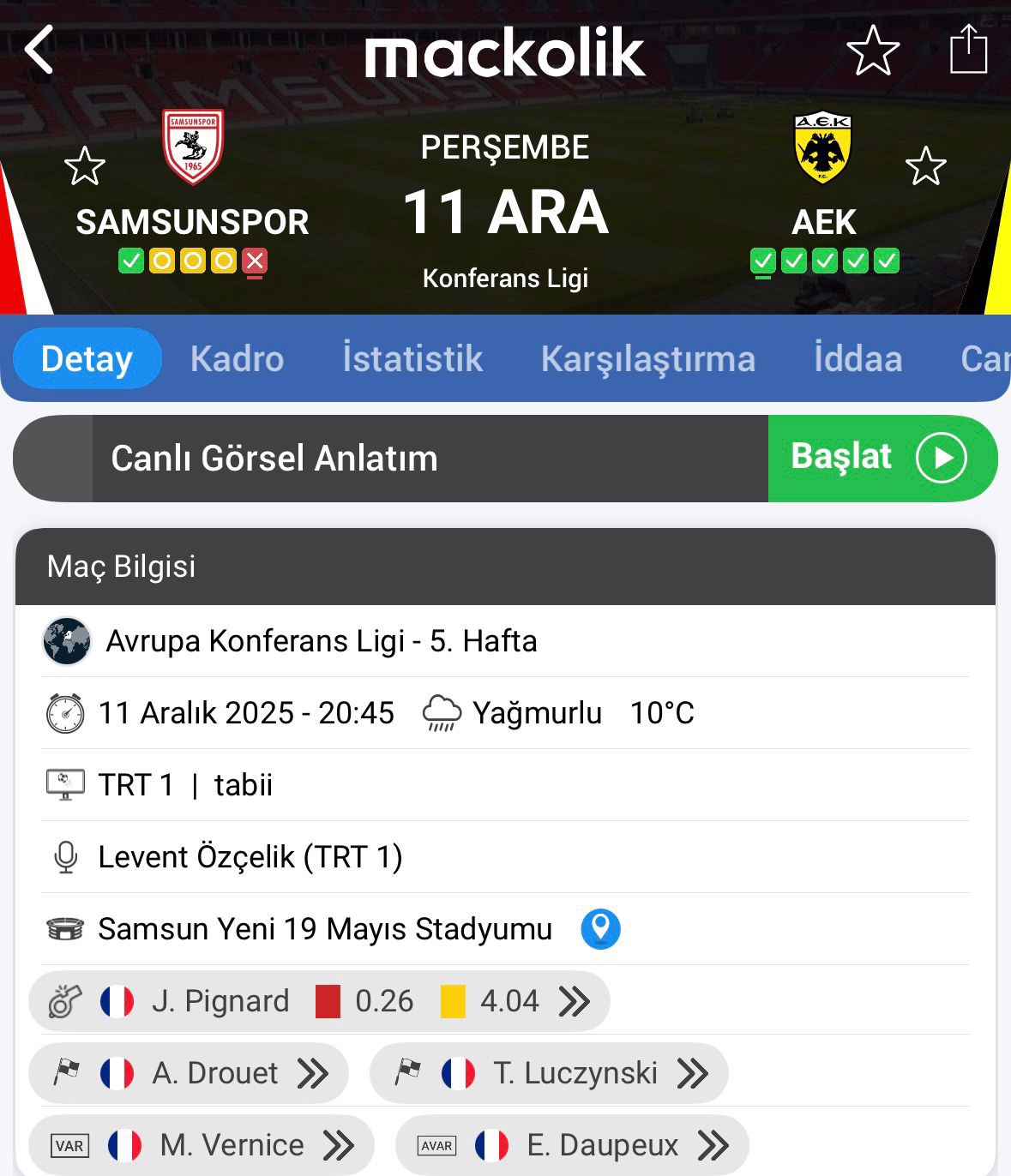Share this match
This screenshot has width=1011, height=1176.
(968, 50)
